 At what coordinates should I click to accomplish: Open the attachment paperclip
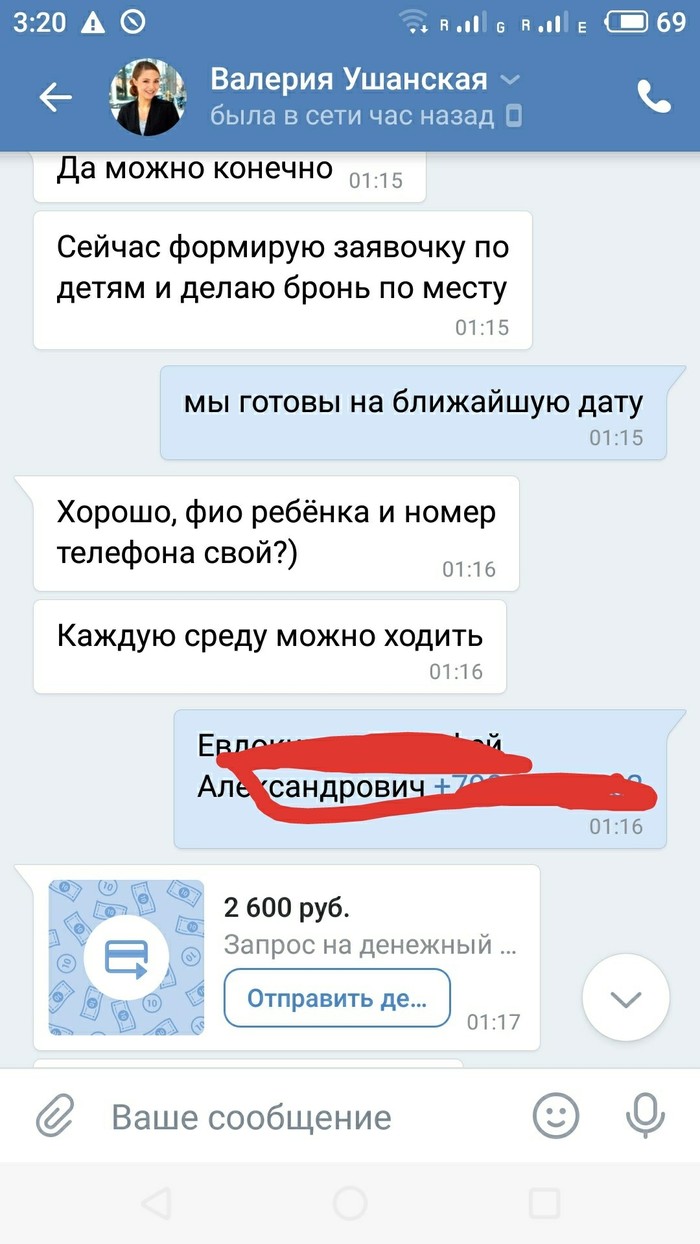click(56, 1117)
